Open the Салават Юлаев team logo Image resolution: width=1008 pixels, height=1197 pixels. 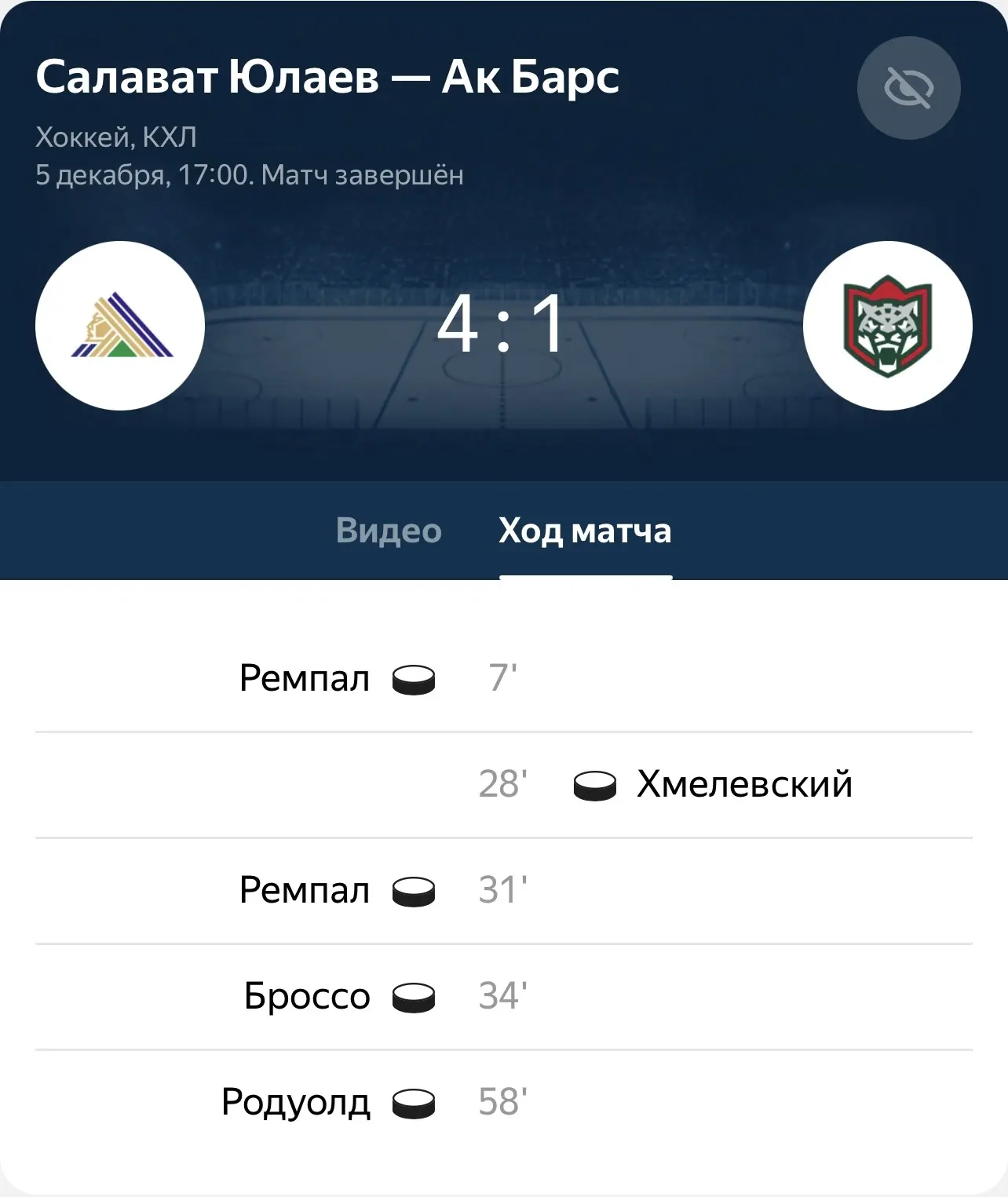[x=120, y=326]
